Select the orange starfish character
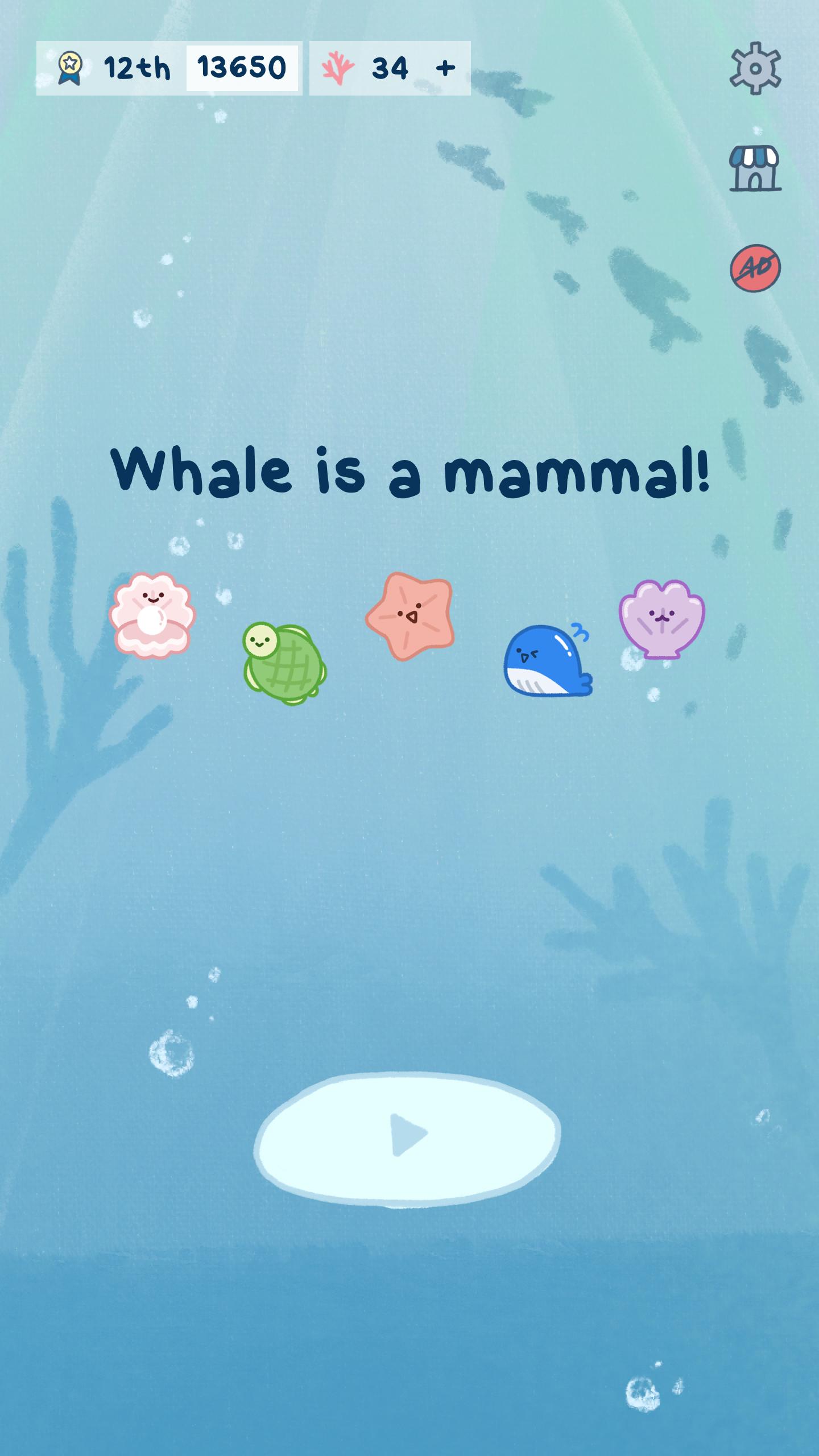Image resolution: width=819 pixels, height=1456 pixels. coord(411,616)
